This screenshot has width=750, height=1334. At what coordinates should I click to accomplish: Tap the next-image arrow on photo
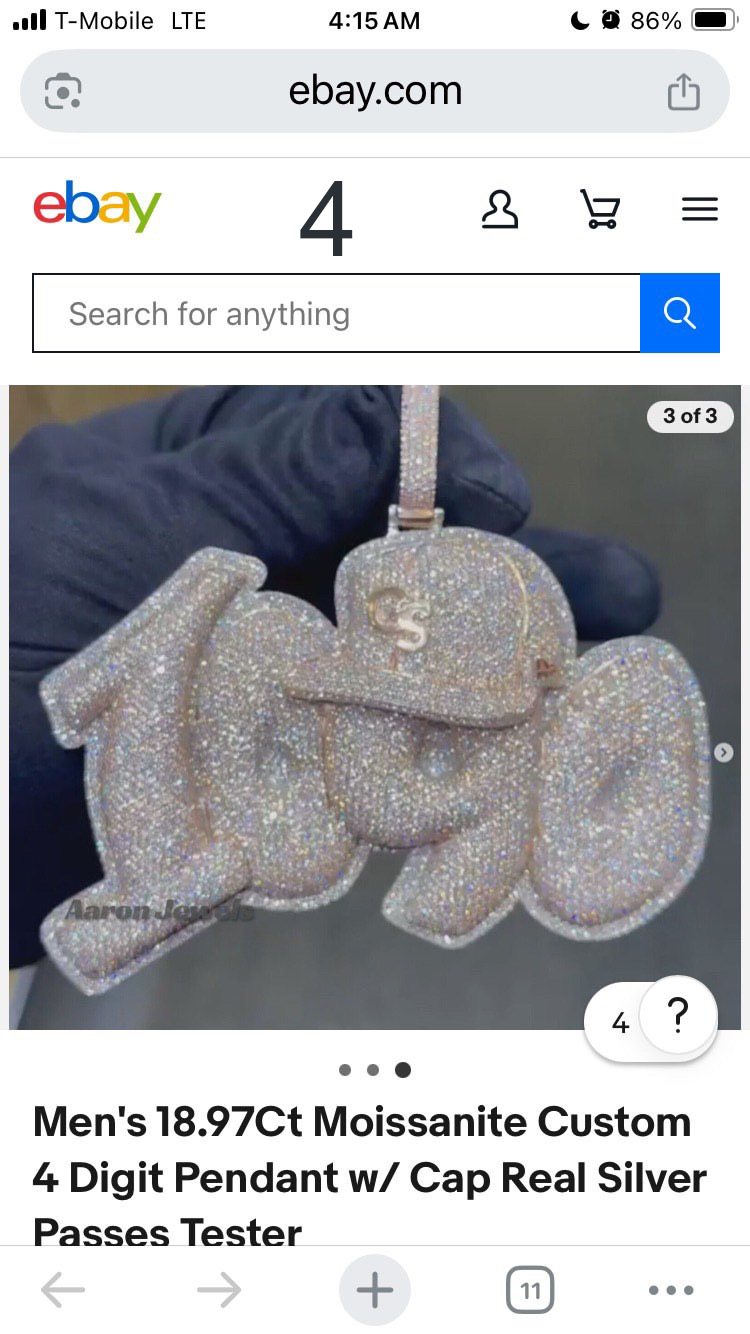pos(725,752)
